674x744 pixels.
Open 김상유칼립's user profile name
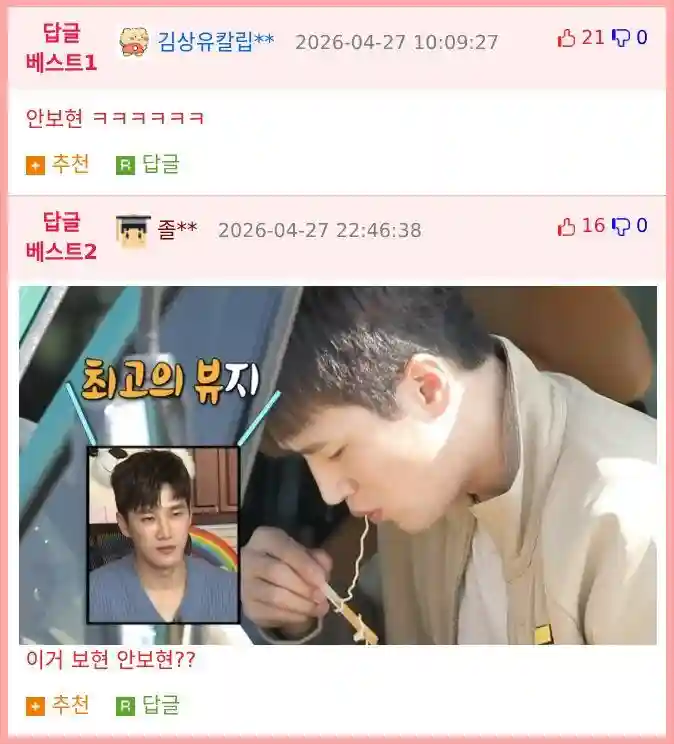[x=215, y=41]
